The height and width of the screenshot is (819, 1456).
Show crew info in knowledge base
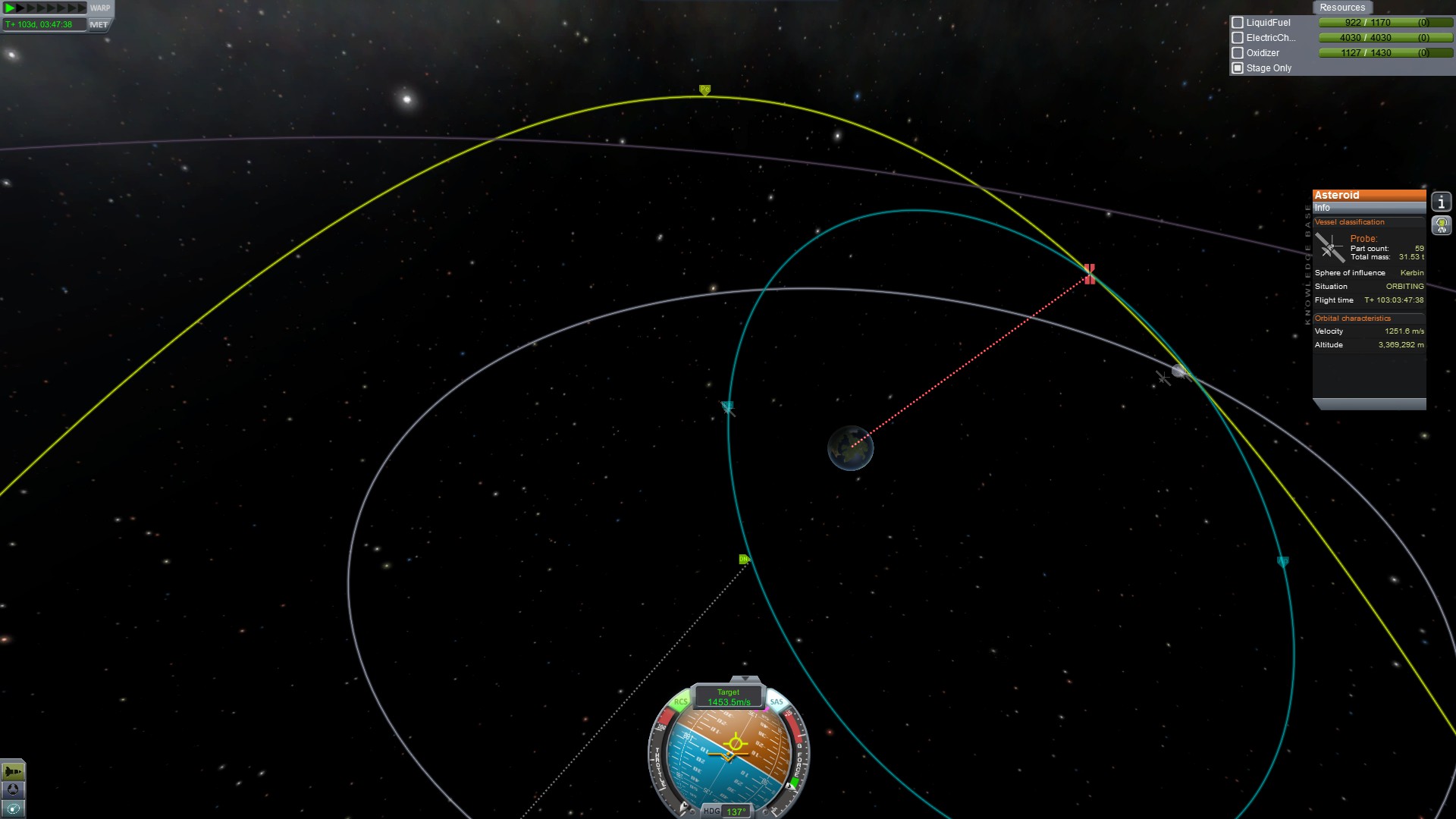pyautogui.click(x=1441, y=225)
